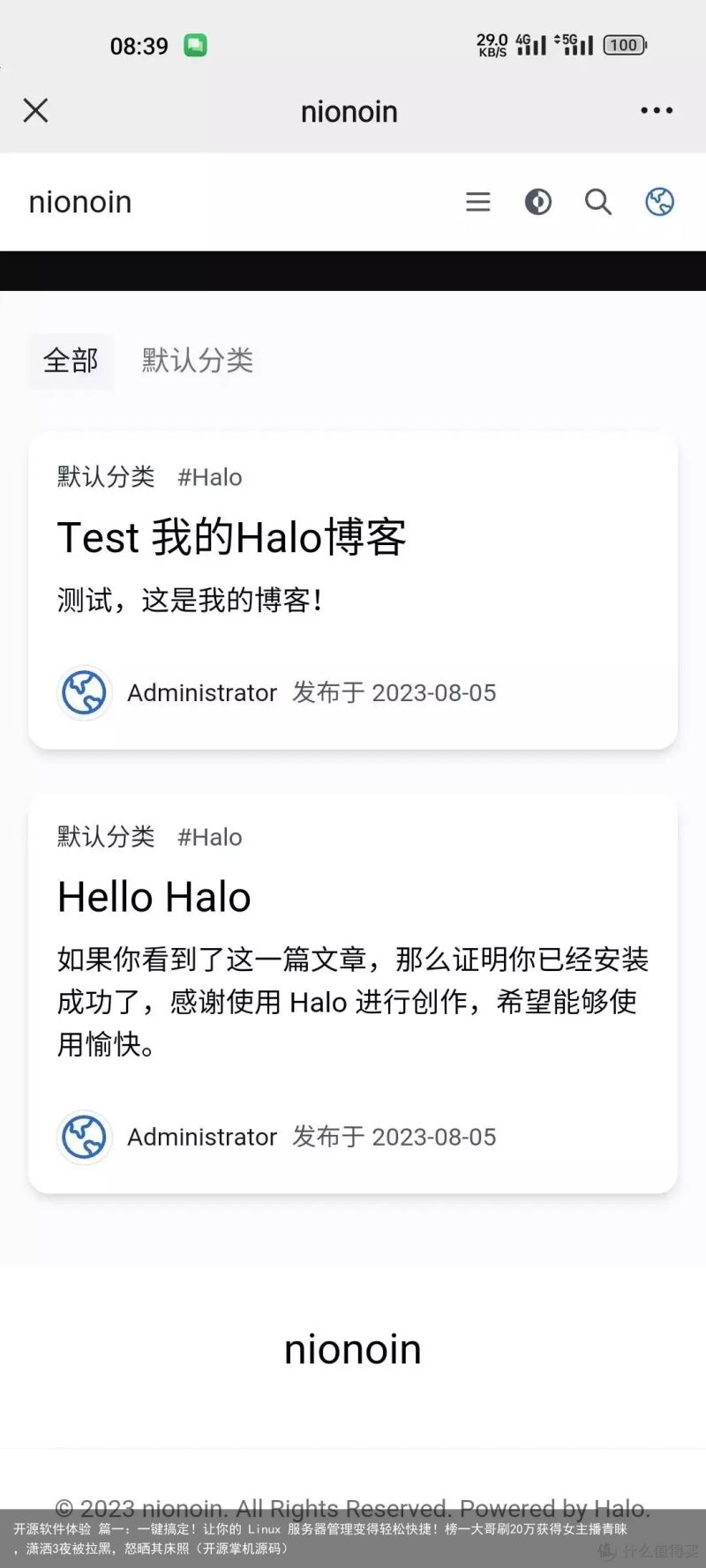Image resolution: width=706 pixels, height=1568 pixels.
Task: Open the site search
Action: [597, 202]
